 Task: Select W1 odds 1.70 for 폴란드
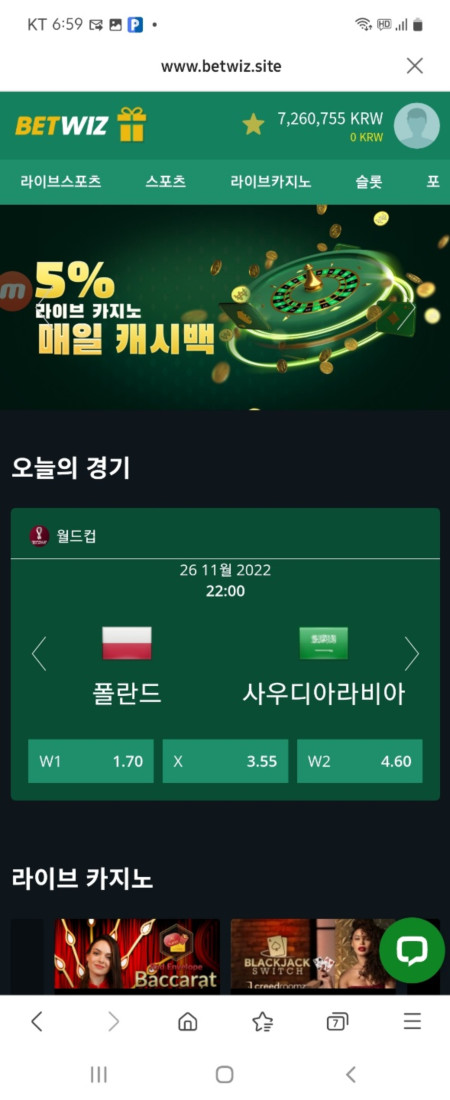[91, 761]
